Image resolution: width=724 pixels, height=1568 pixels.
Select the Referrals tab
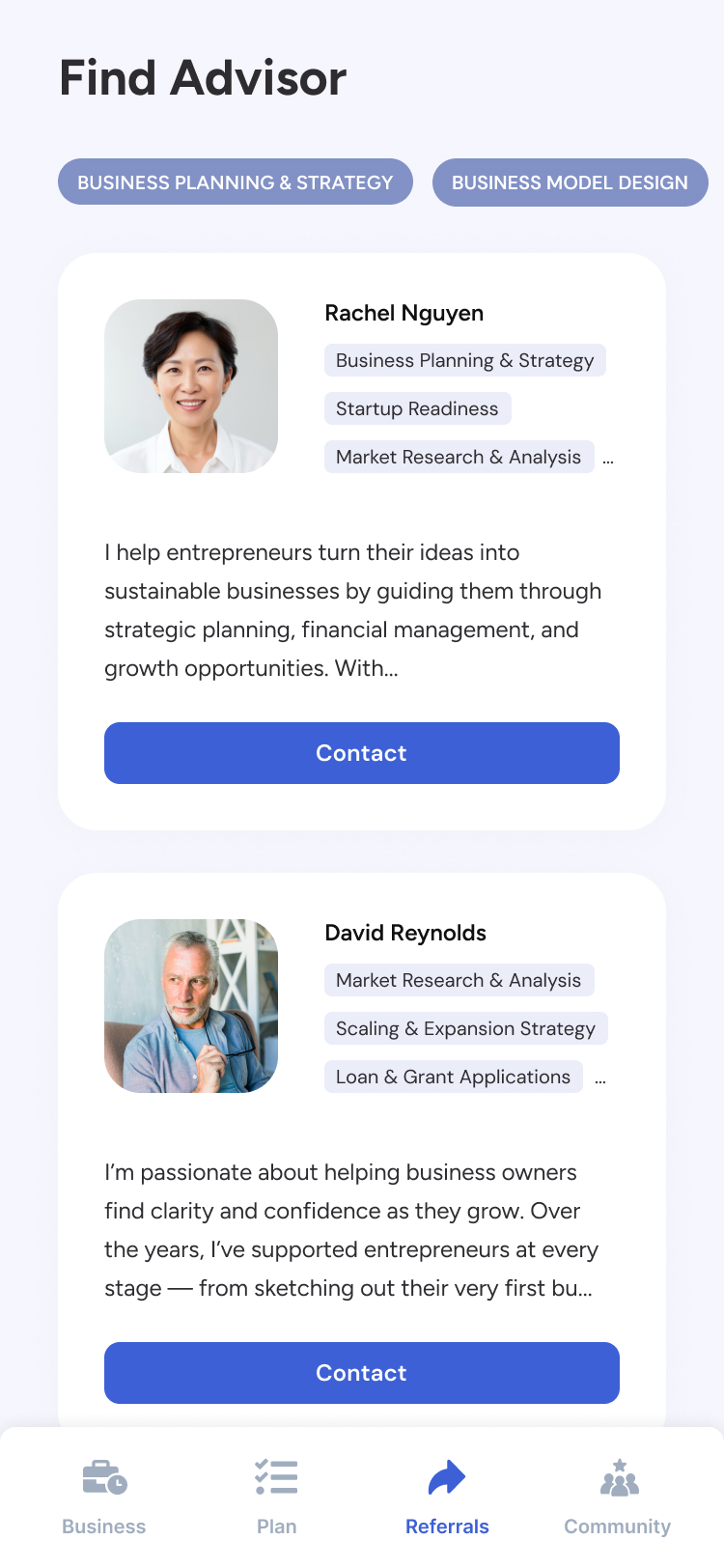point(447,1495)
